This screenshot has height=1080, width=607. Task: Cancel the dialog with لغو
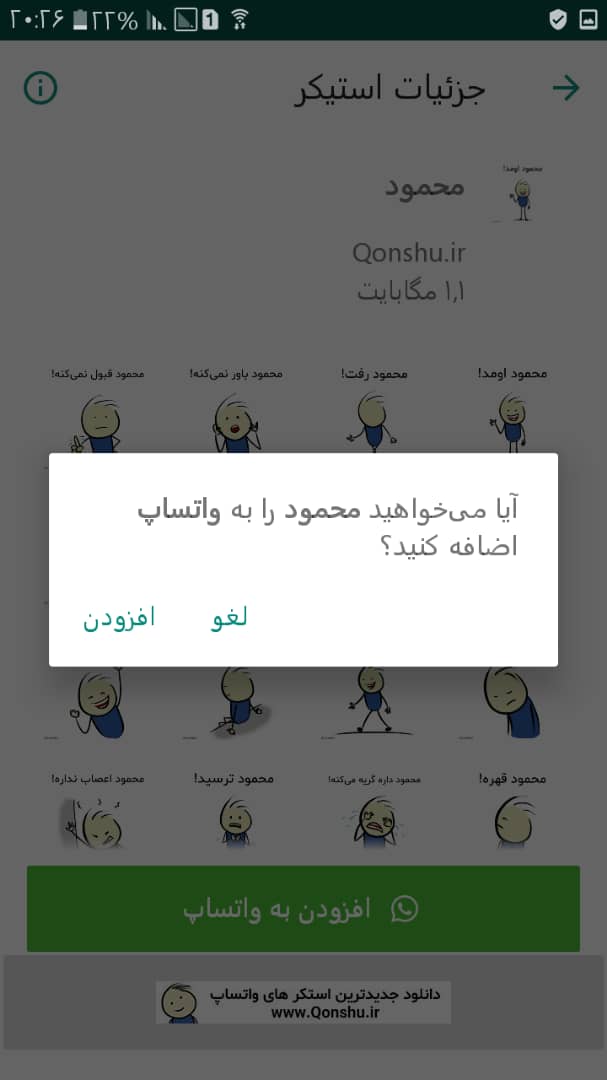coord(230,618)
